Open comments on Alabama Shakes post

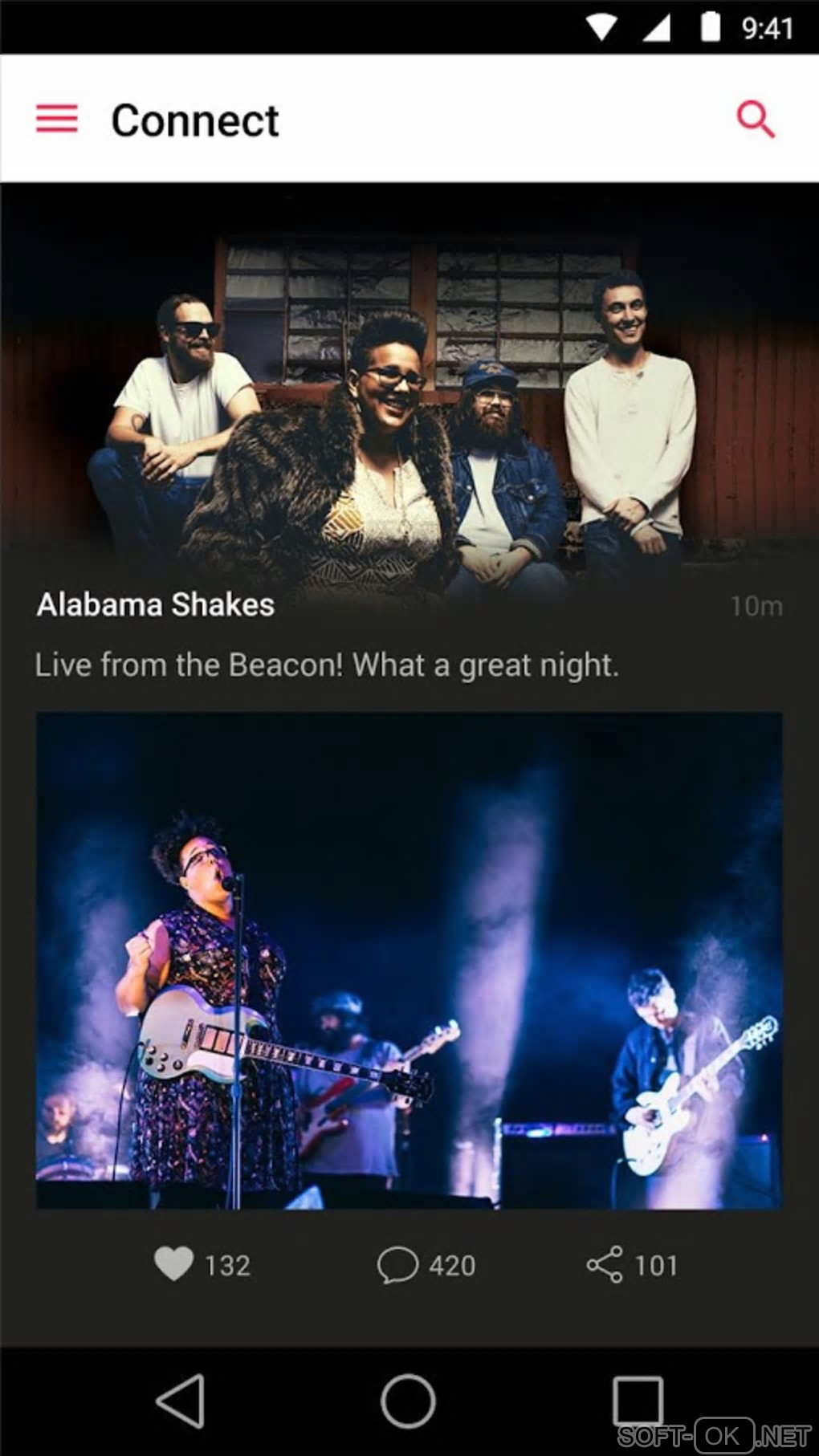tap(398, 1265)
